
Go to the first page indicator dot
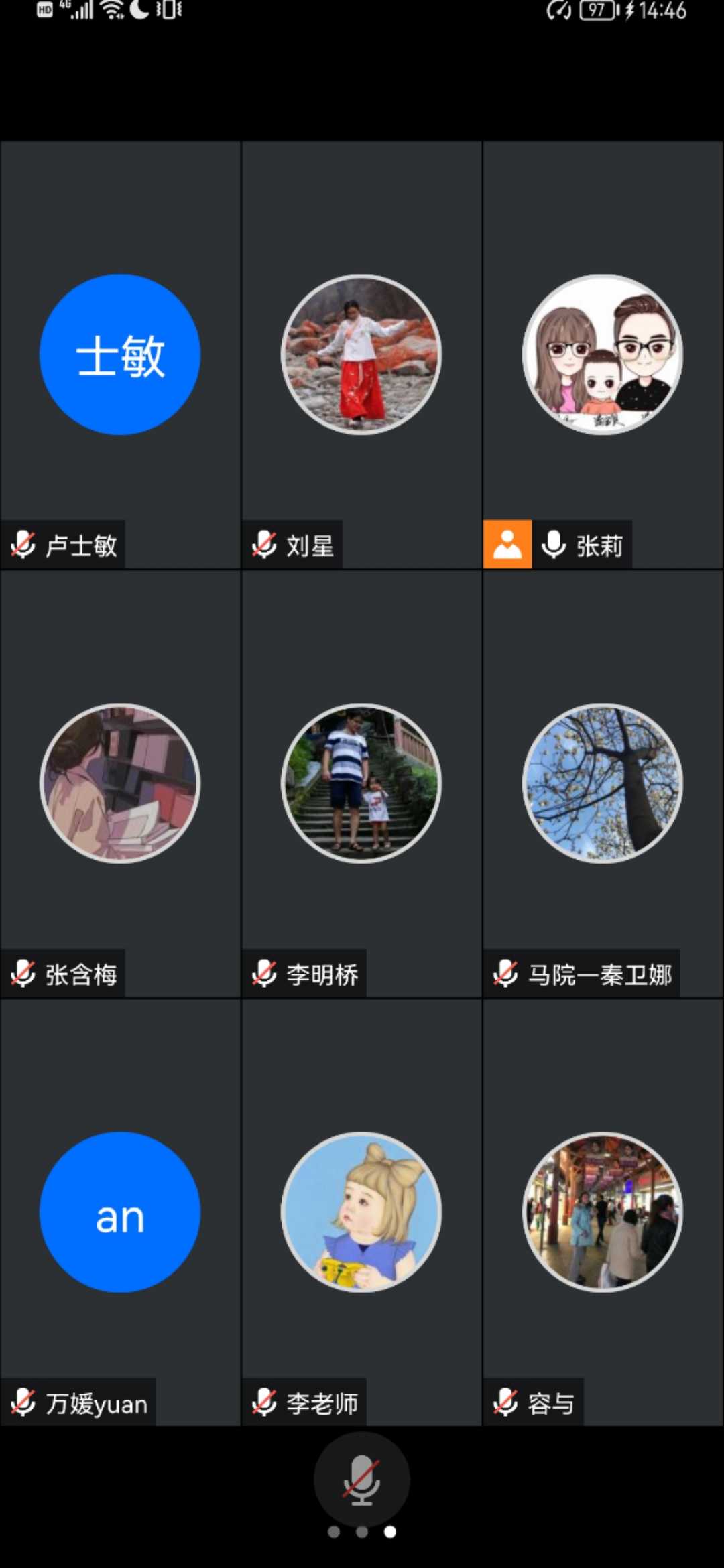pos(334,1532)
